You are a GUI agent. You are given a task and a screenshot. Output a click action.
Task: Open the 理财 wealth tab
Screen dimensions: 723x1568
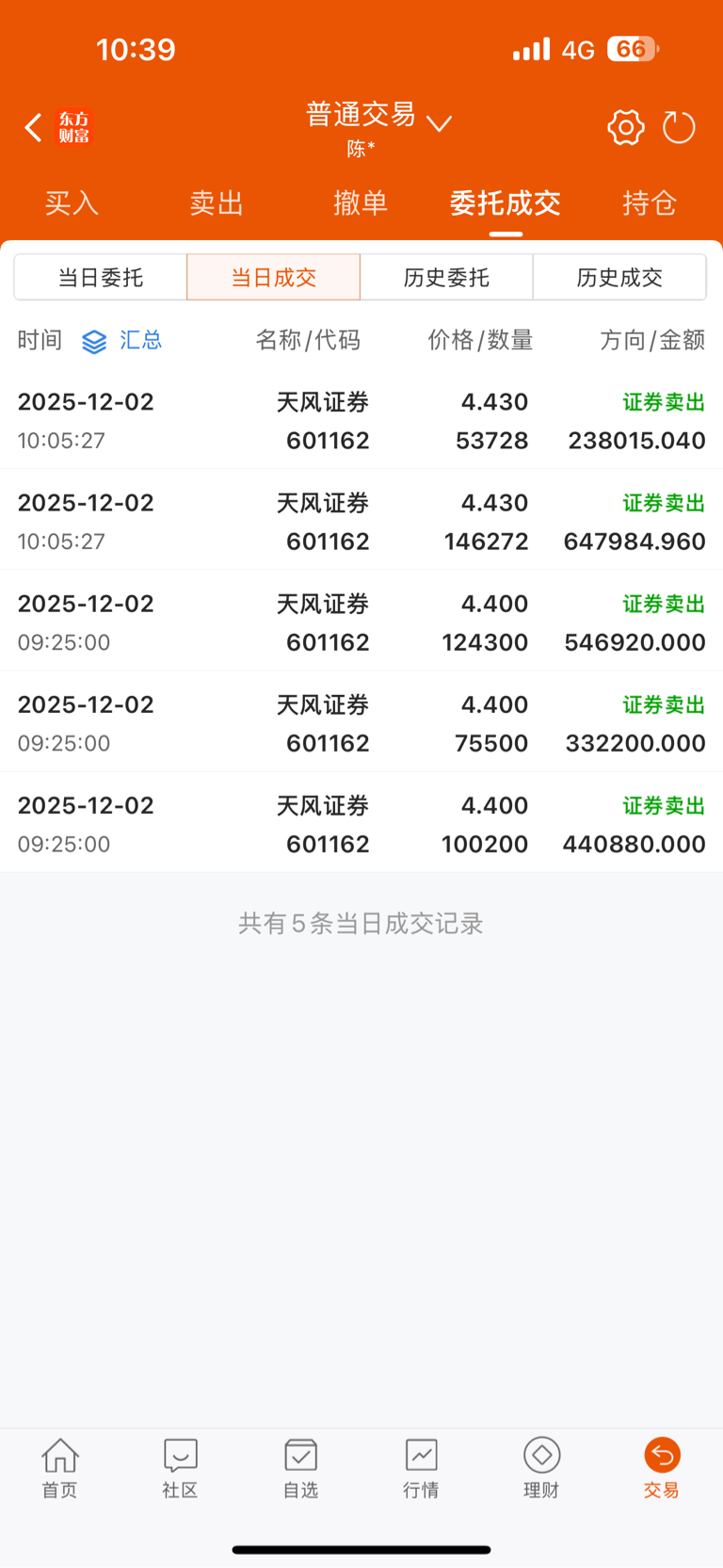(541, 1467)
